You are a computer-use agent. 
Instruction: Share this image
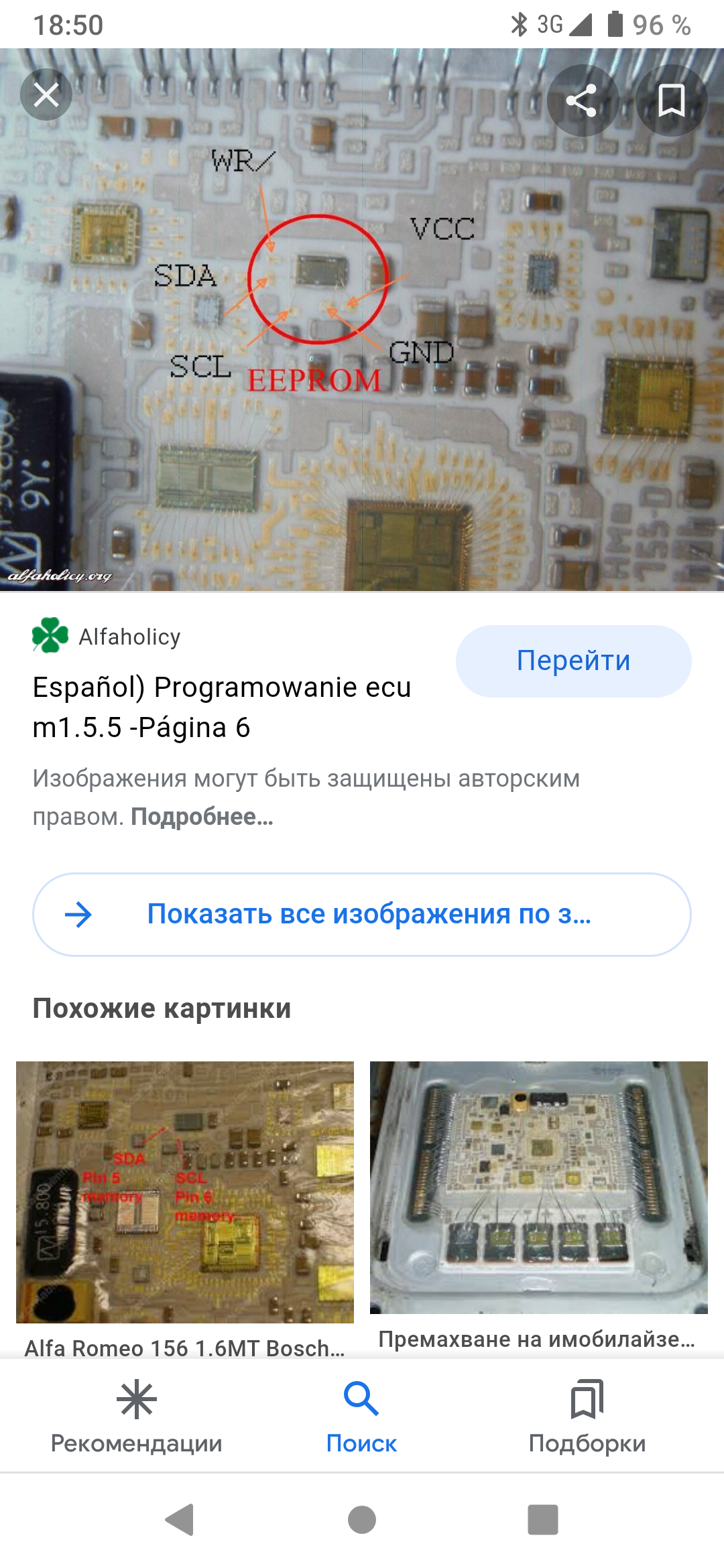pos(582,101)
